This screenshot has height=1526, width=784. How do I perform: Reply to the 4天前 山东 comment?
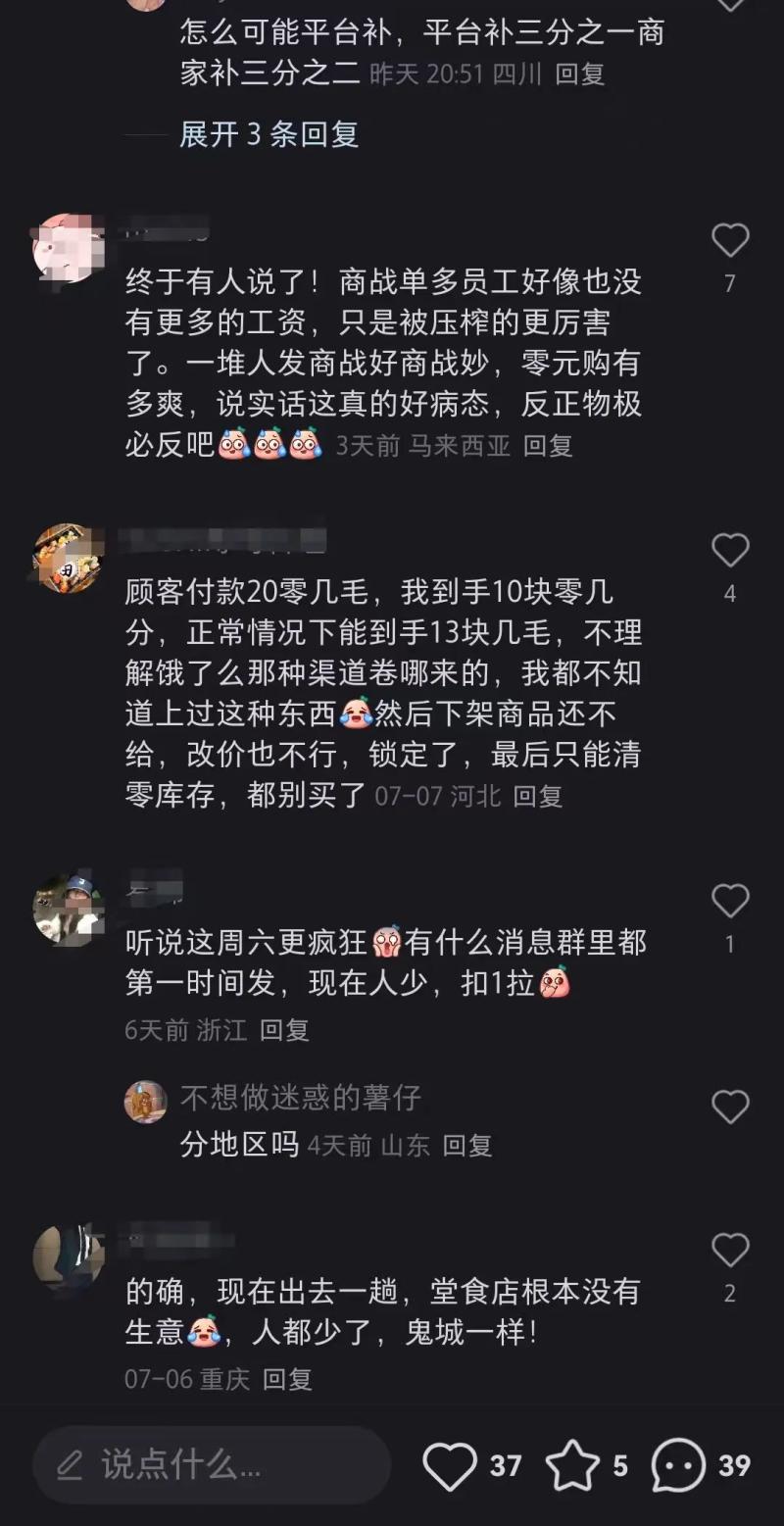(466, 1145)
